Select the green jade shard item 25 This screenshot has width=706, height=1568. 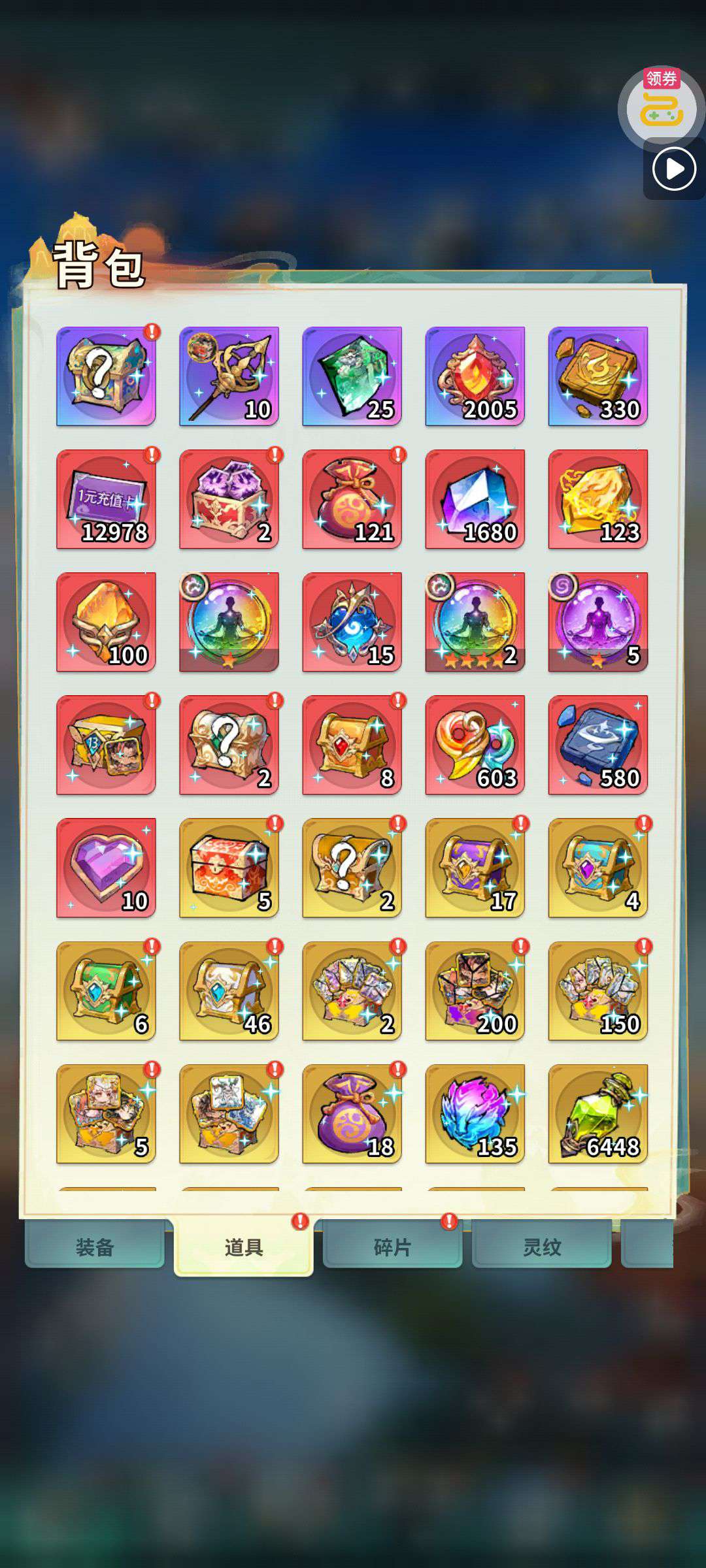tap(352, 376)
